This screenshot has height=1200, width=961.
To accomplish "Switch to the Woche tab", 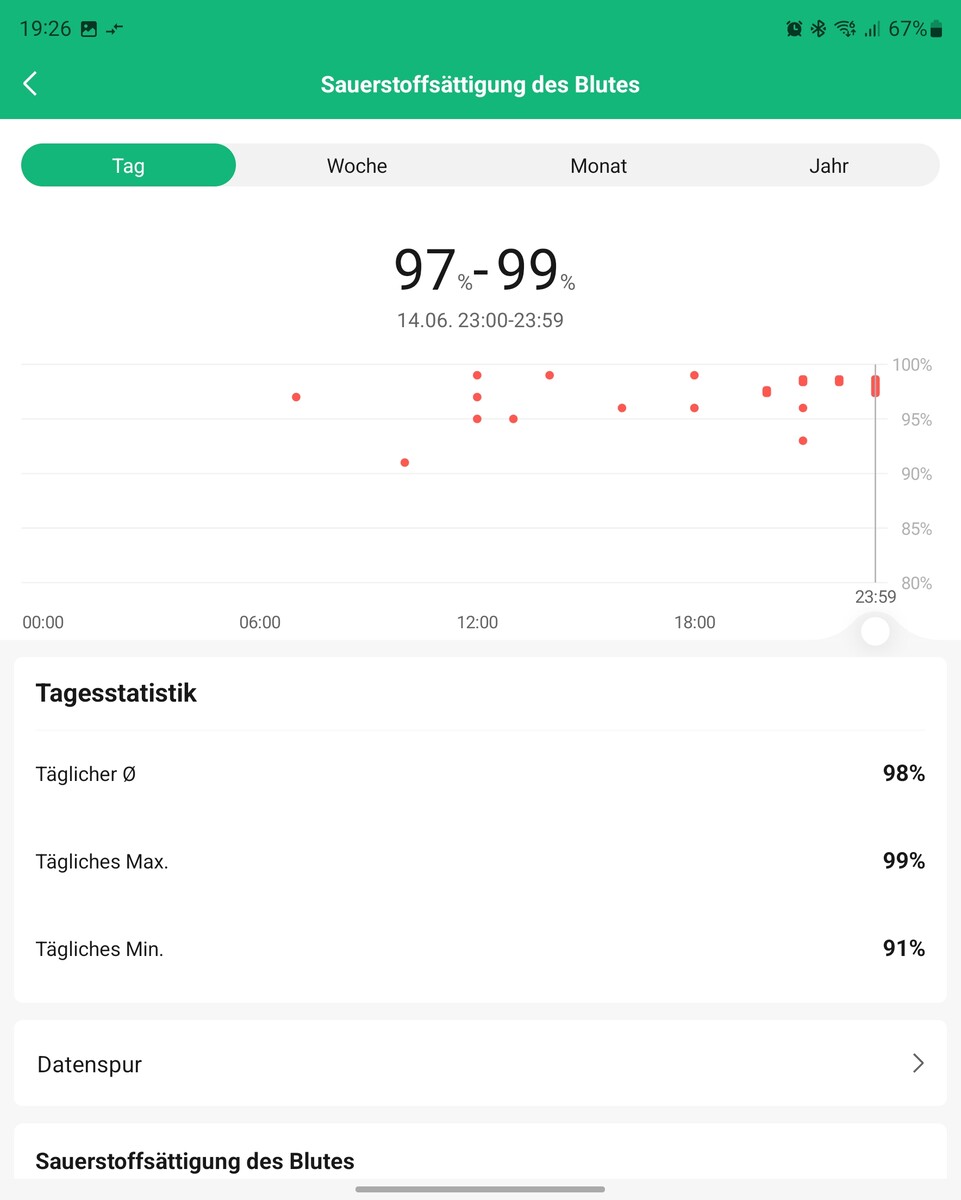I will (x=357, y=166).
